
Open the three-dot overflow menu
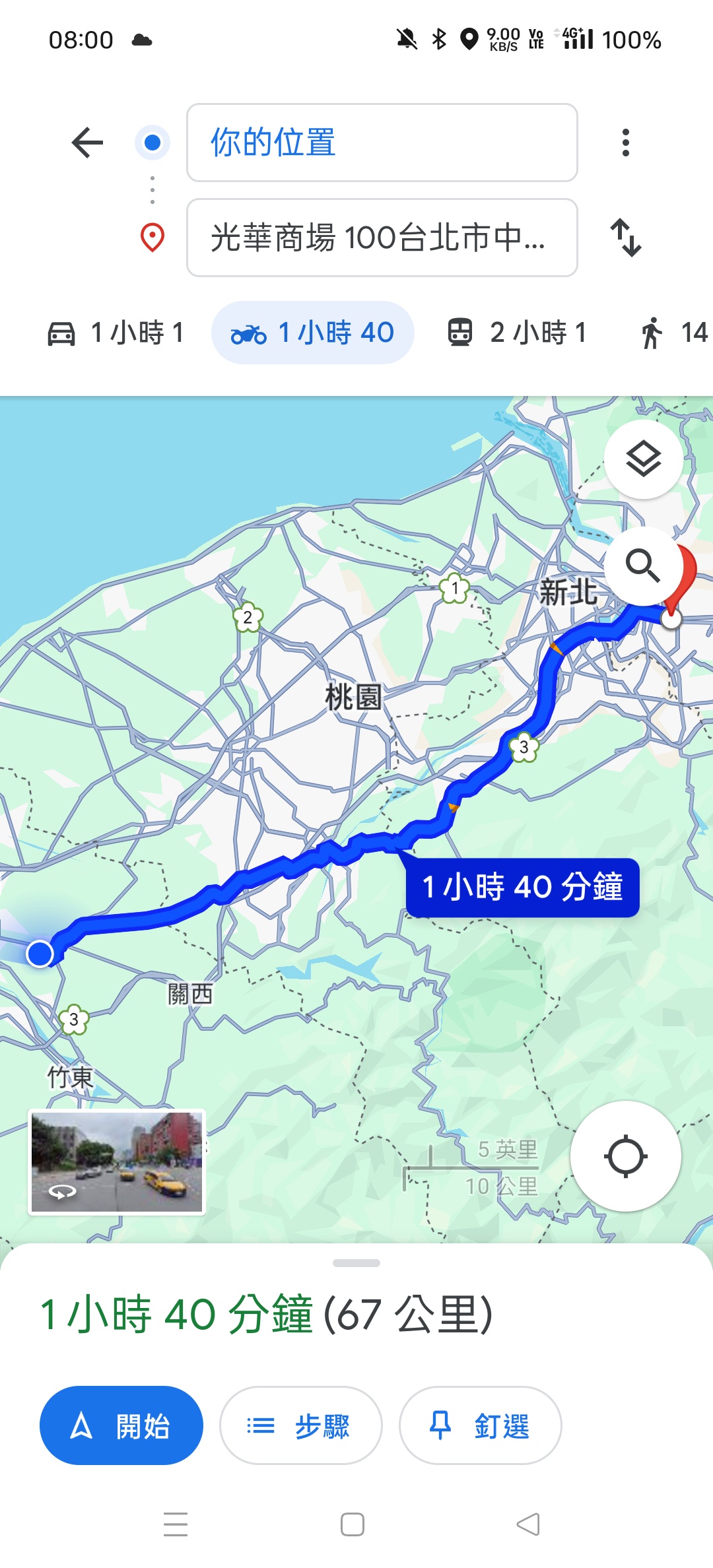click(x=625, y=143)
